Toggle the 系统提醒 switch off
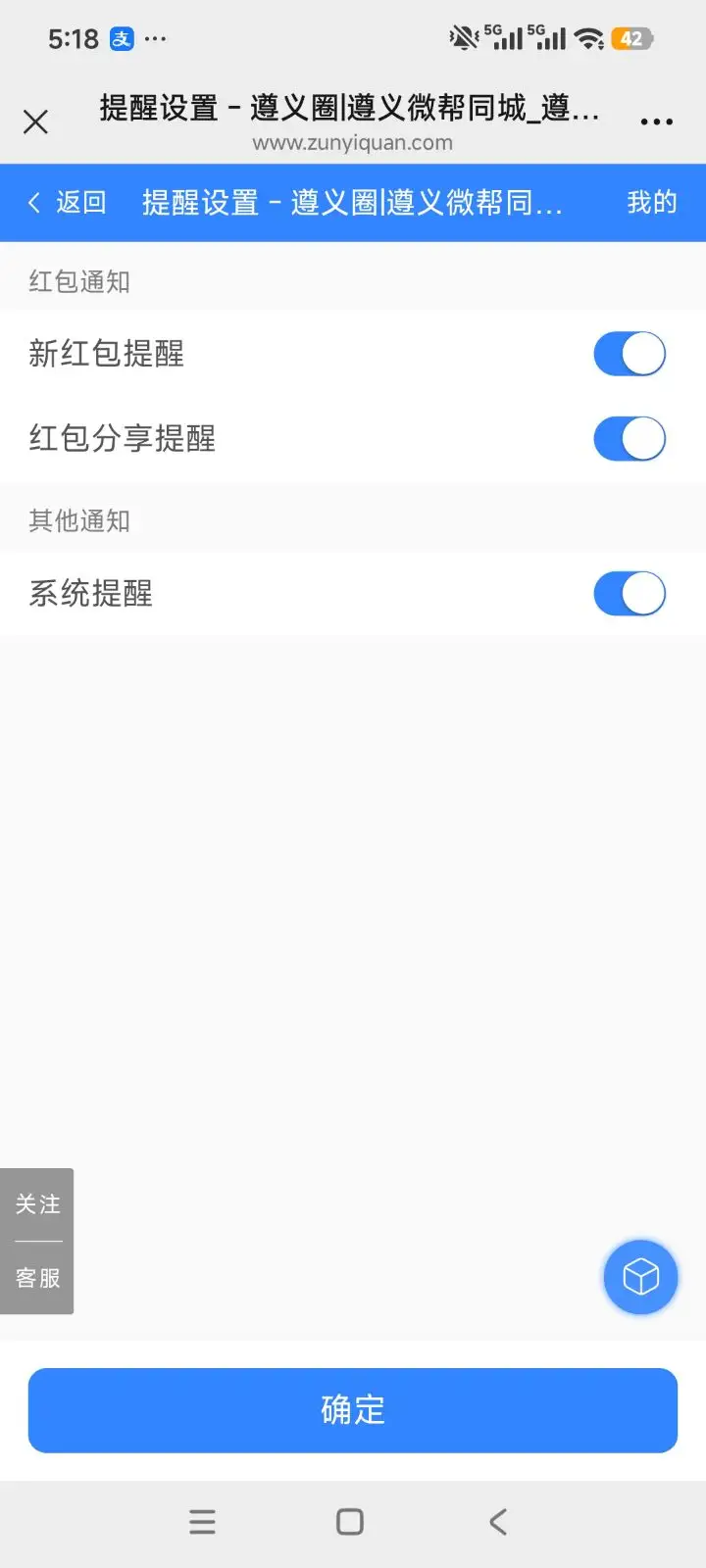Viewport: 706px width, 1568px height. pyautogui.click(x=630, y=594)
